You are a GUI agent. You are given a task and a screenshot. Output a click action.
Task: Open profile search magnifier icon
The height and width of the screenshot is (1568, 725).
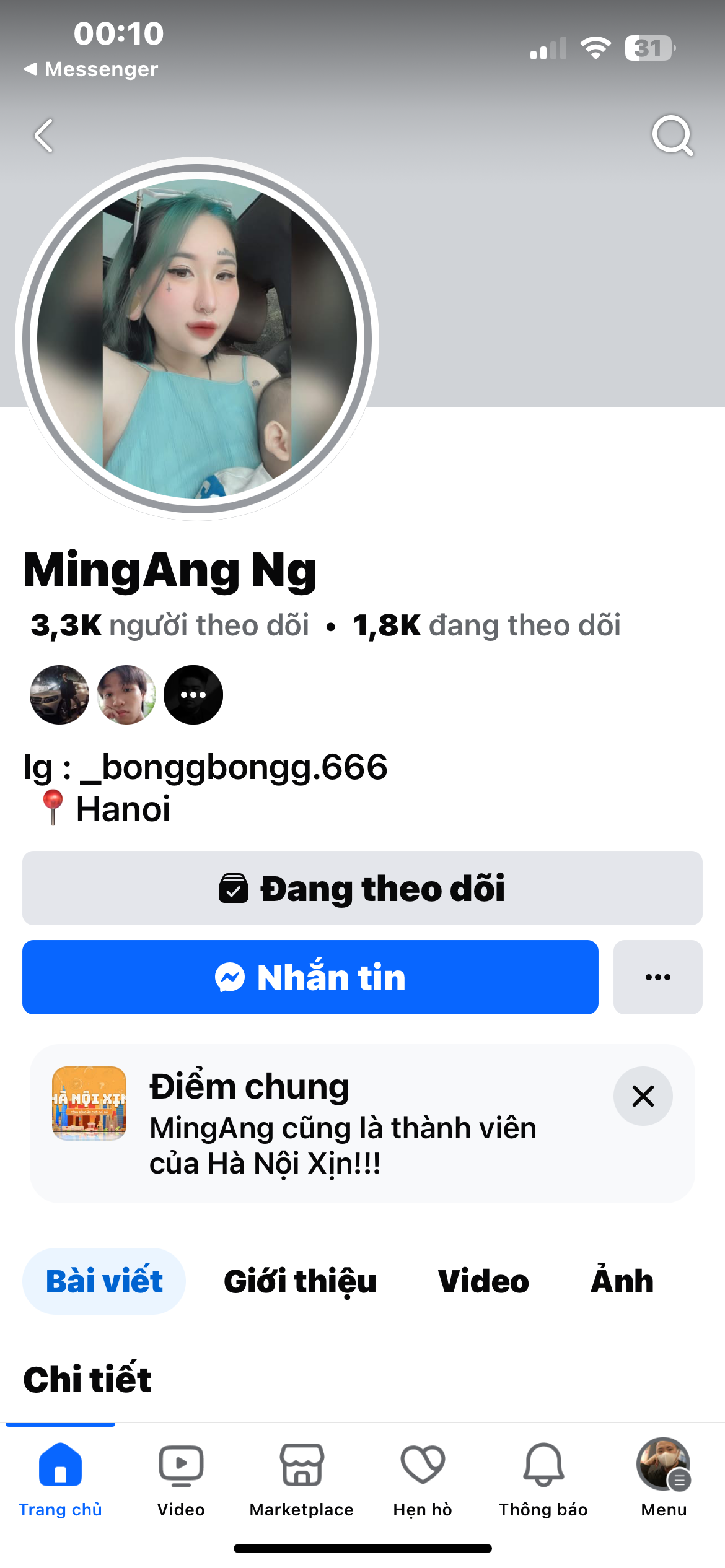point(672,135)
